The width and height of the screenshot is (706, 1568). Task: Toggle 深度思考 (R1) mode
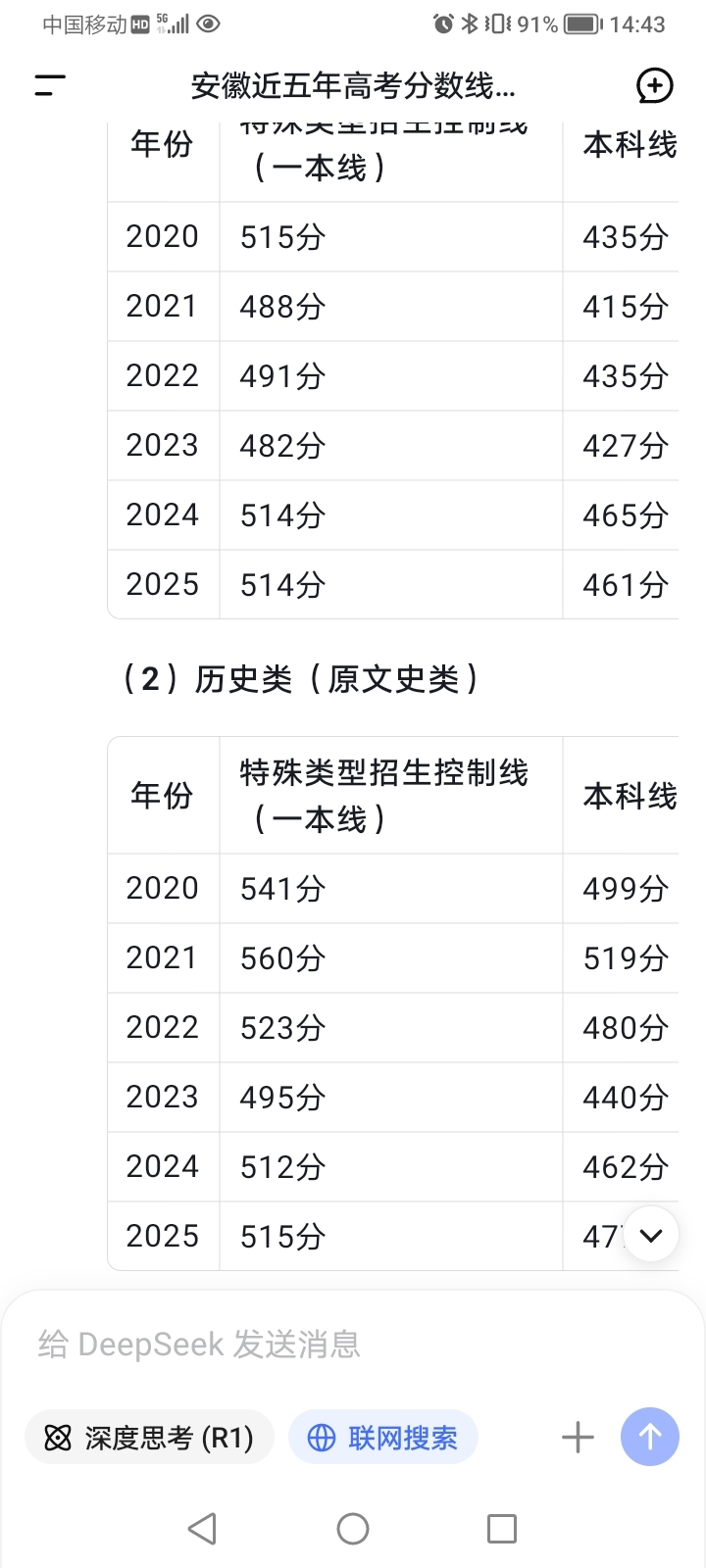[149, 1438]
